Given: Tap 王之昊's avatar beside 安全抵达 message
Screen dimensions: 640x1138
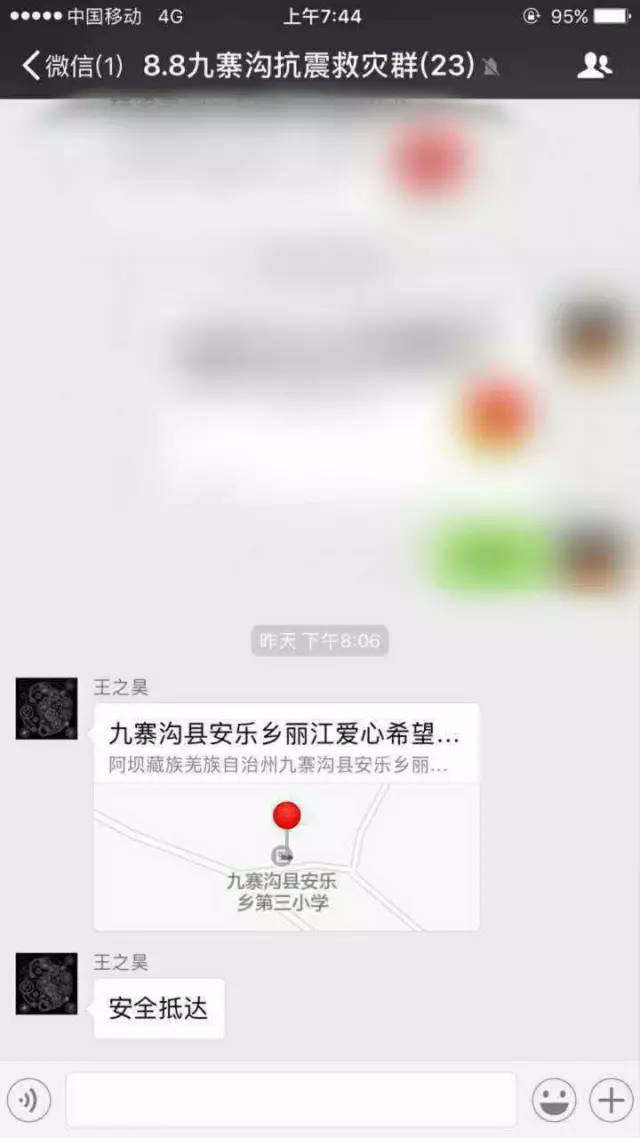Looking at the screenshot, I should [46, 983].
